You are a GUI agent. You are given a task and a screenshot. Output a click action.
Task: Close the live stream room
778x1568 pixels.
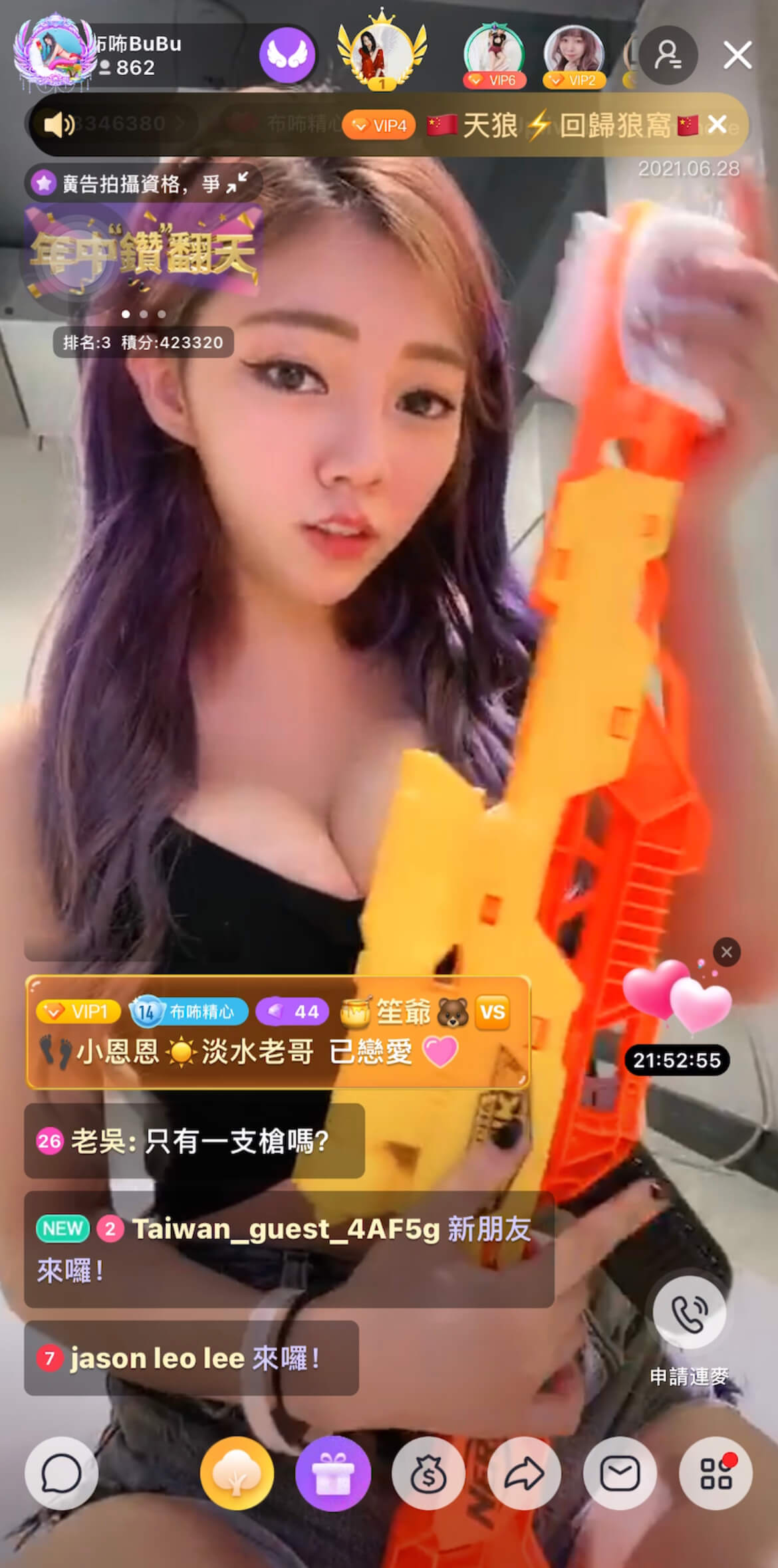pos(737,56)
